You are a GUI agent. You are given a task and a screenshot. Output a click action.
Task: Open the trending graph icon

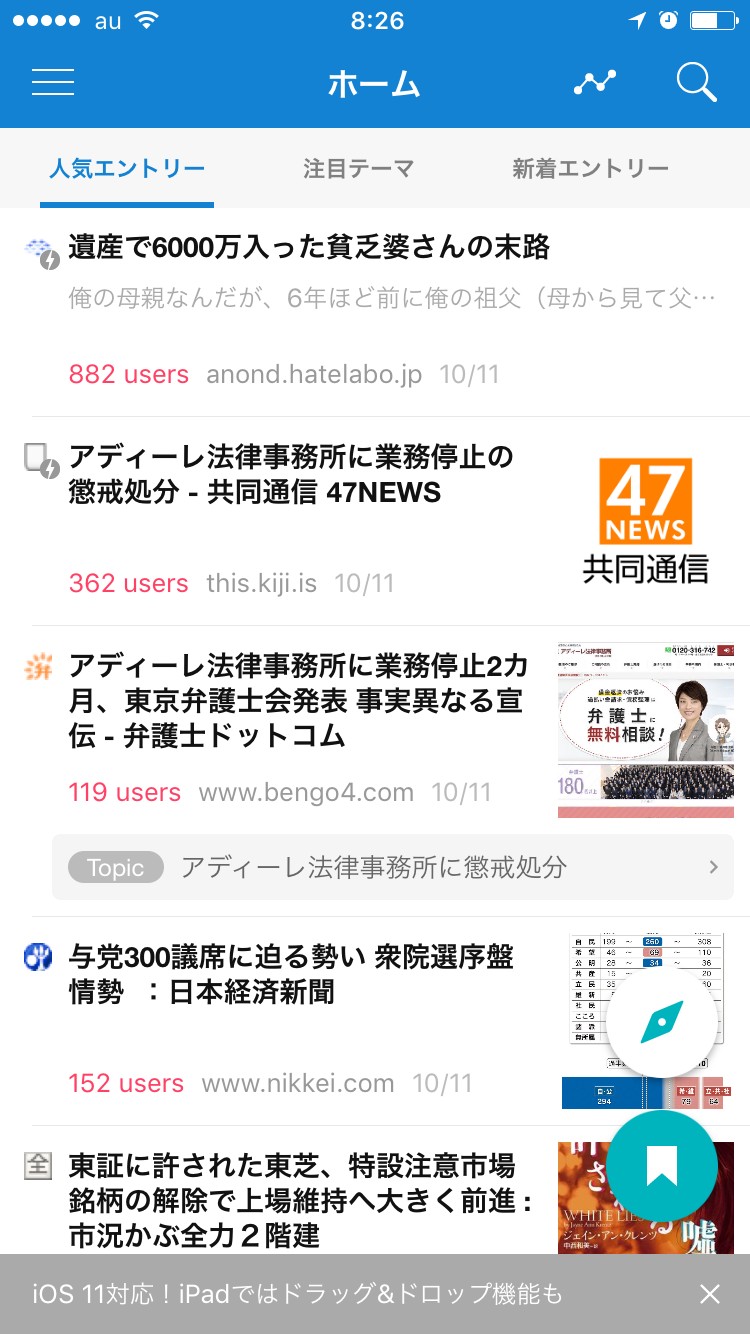[595, 83]
